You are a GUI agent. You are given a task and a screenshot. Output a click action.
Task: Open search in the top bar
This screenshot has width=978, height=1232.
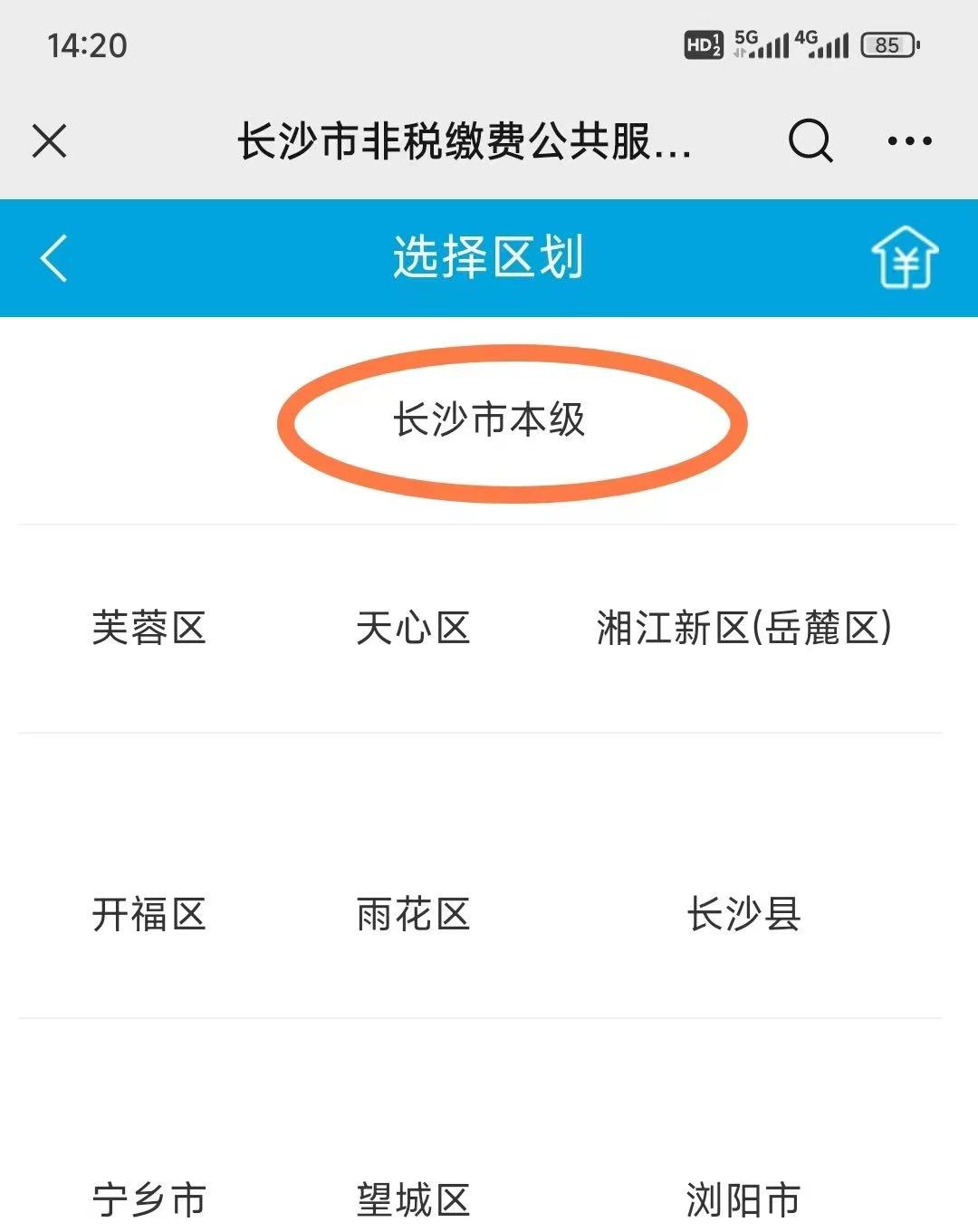pyautogui.click(x=810, y=140)
